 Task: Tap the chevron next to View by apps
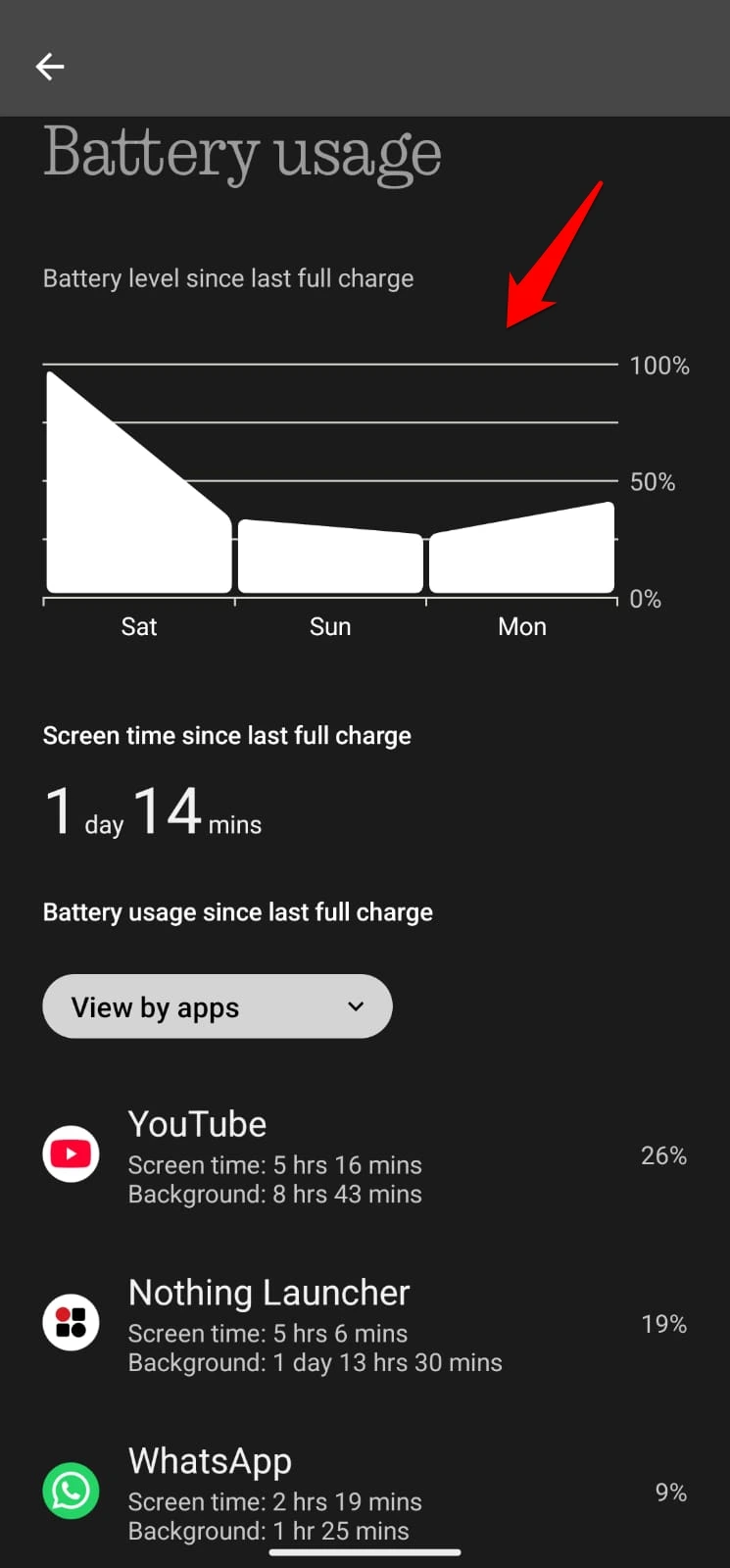coord(355,1006)
